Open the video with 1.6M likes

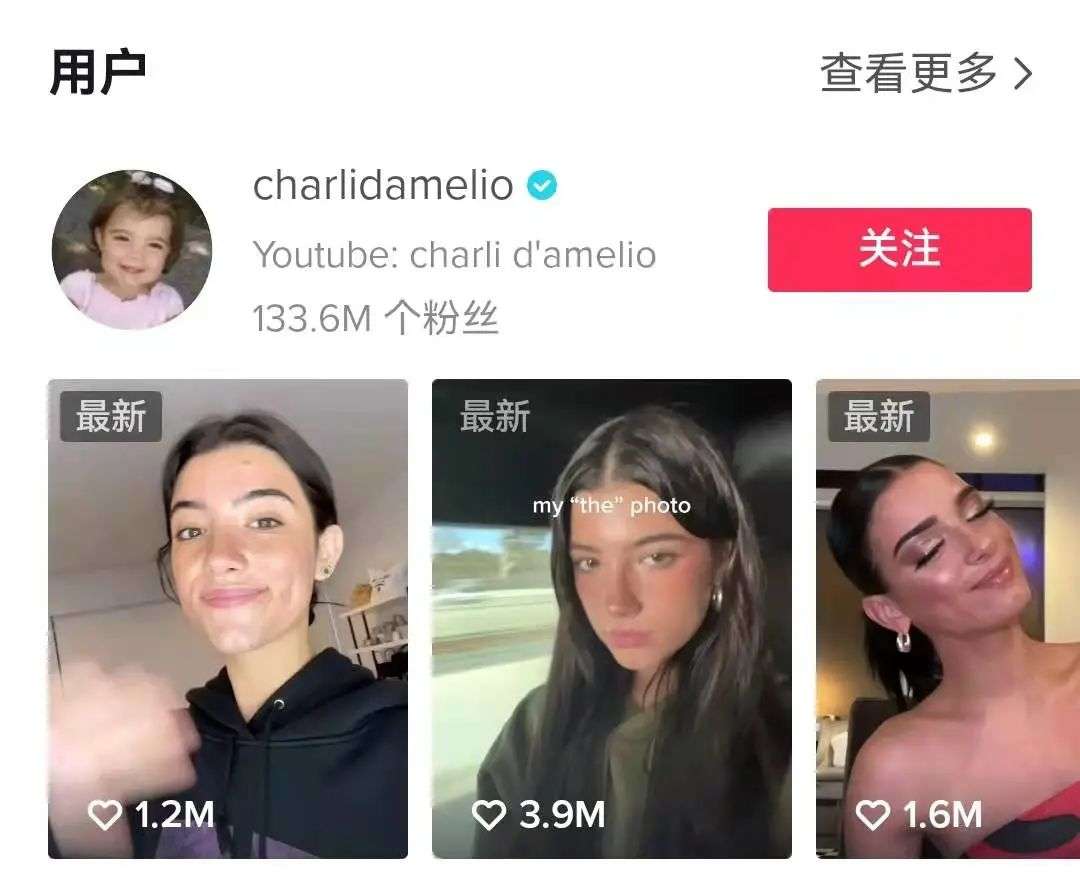point(948,620)
